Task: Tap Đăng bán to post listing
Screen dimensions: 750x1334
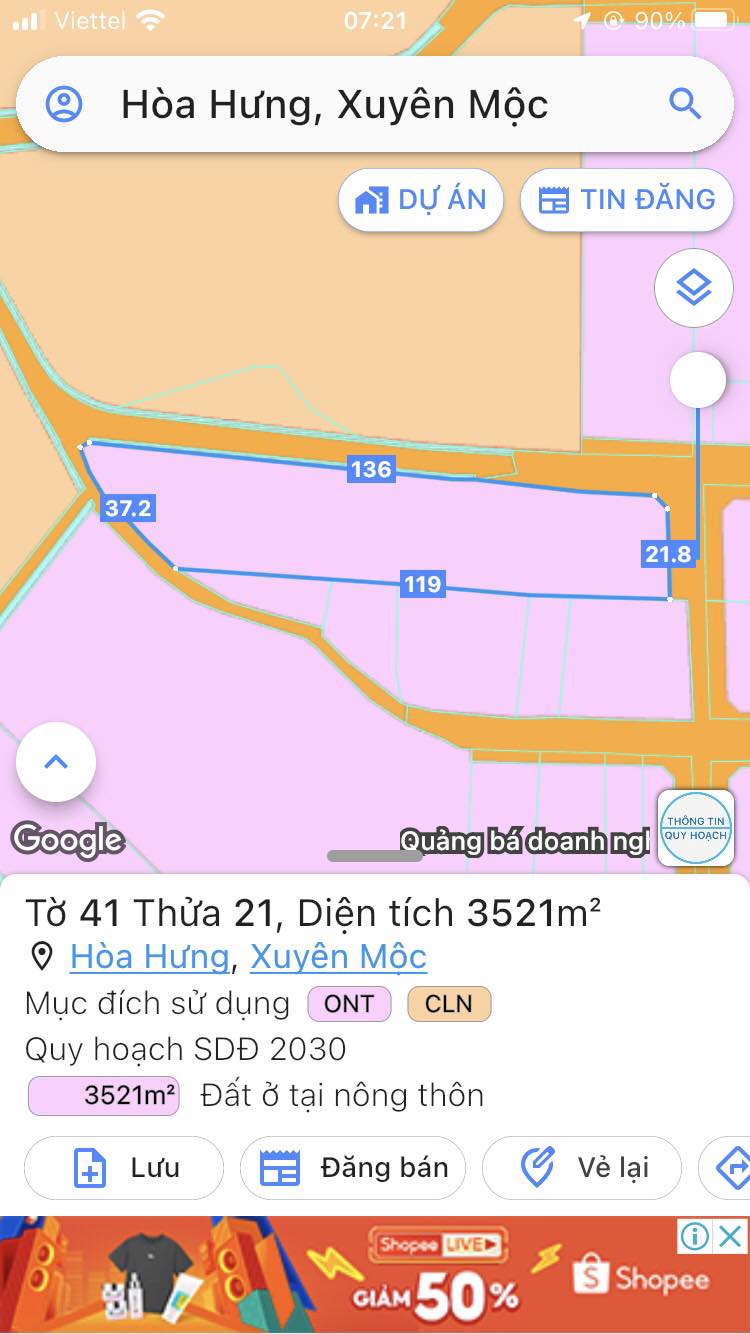Action: pyautogui.click(x=352, y=1167)
